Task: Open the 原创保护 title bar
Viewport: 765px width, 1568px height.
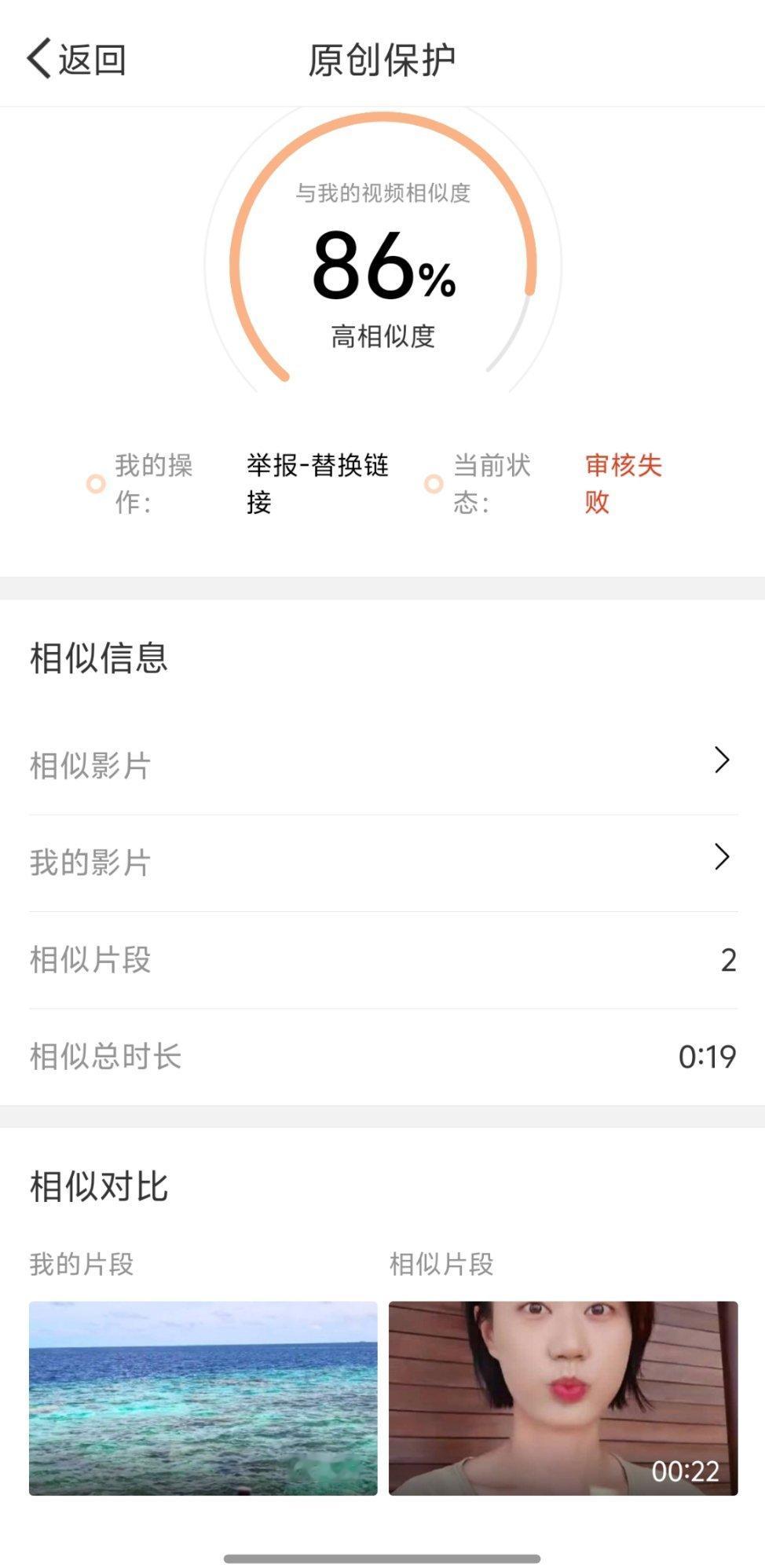Action: tap(382, 58)
